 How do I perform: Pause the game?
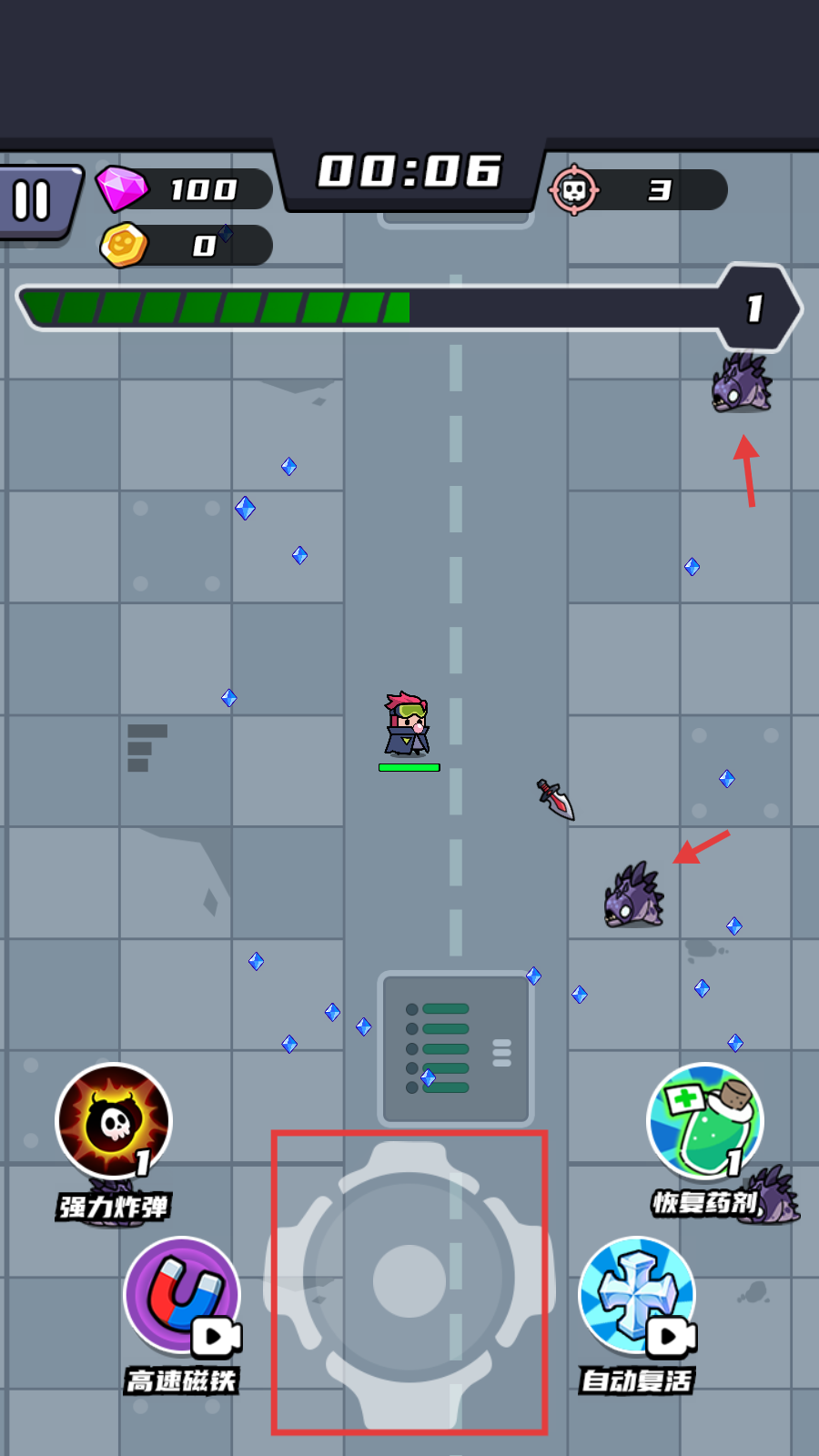tap(33, 201)
